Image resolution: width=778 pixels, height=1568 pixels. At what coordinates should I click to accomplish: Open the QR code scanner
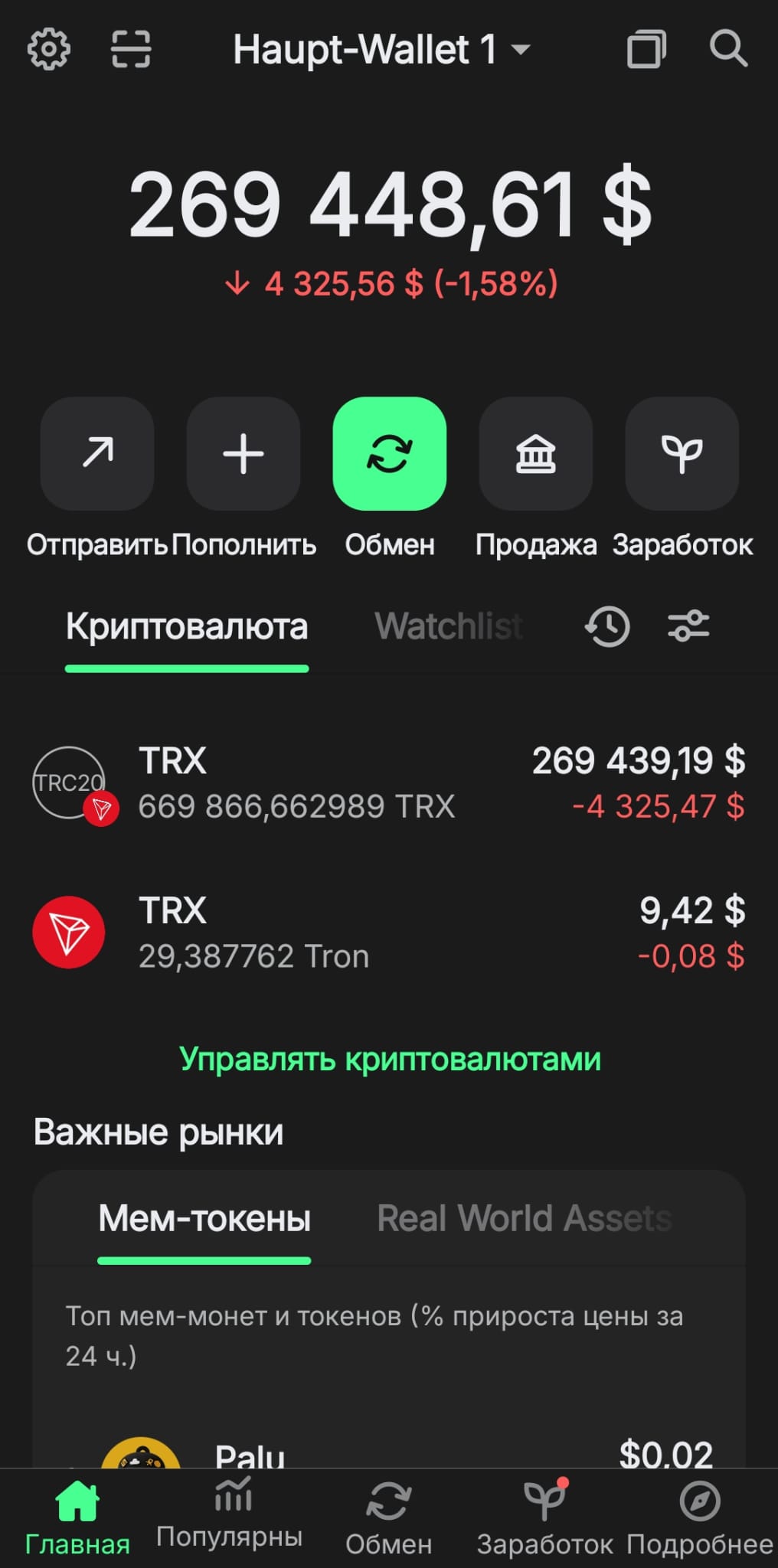[x=131, y=50]
